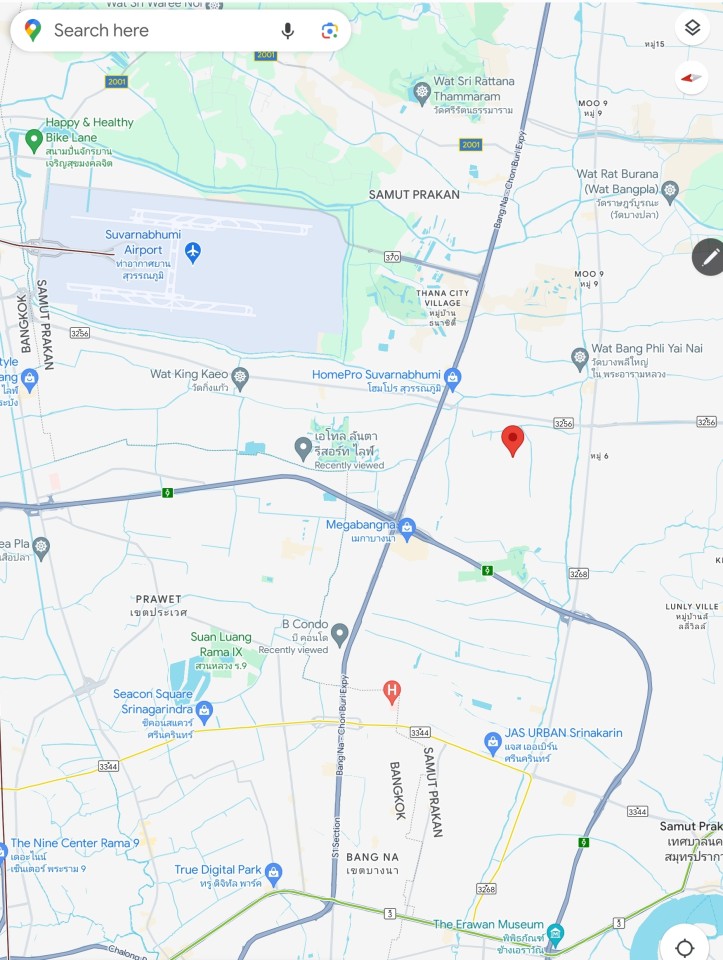The height and width of the screenshot is (960, 723).
Task: Open the pencil edit button
Action: [x=709, y=257]
